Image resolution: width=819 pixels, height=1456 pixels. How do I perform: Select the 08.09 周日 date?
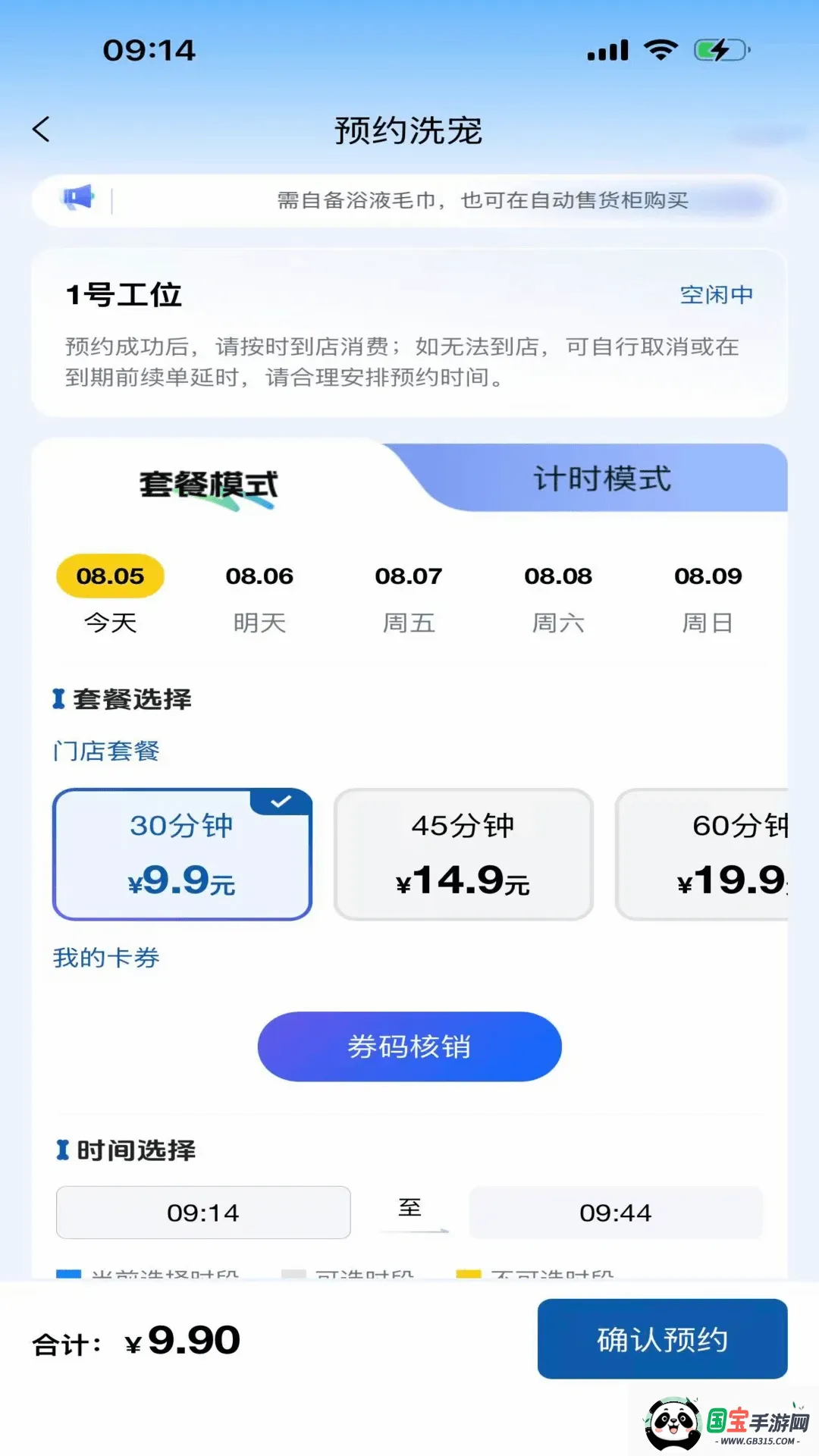pyautogui.click(x=708, y=598)
